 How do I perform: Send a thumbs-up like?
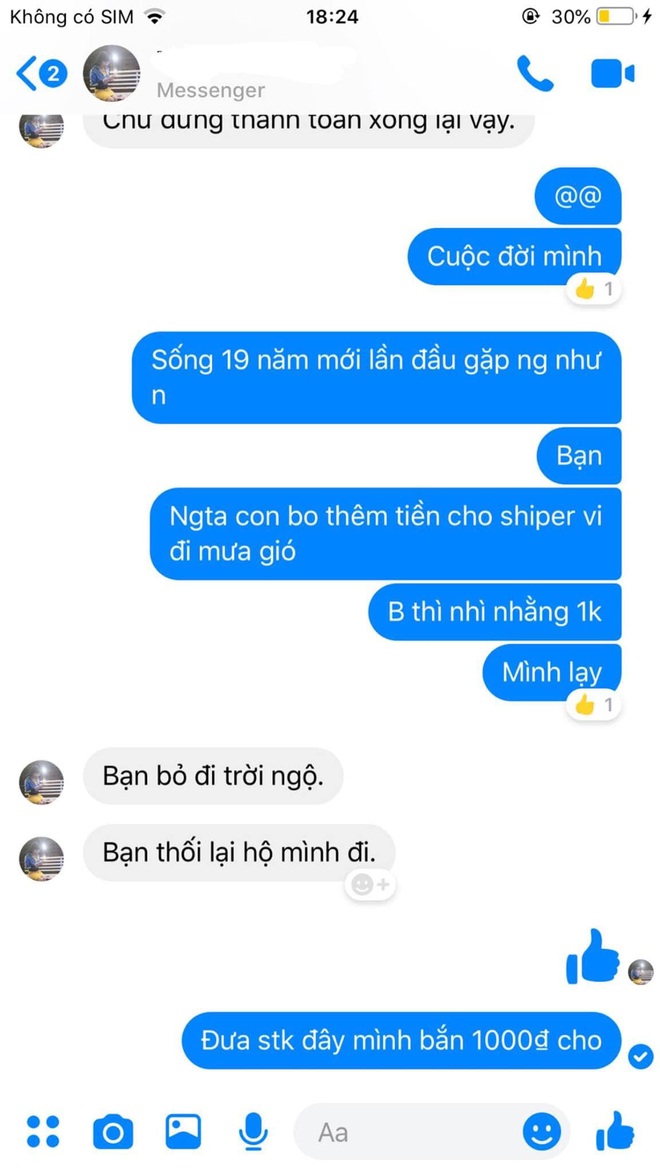pos(614,1131)
